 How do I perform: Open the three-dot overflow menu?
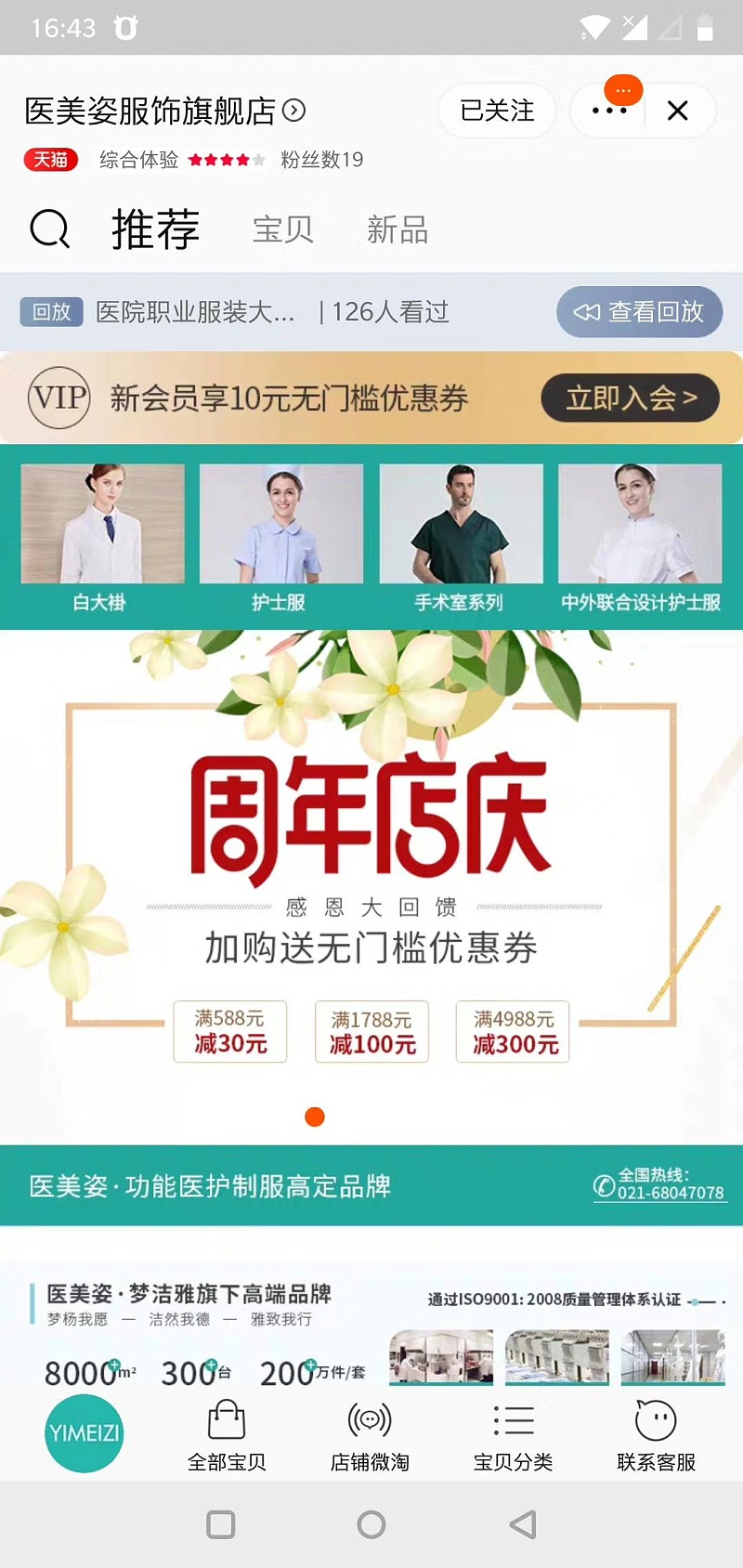609,111
